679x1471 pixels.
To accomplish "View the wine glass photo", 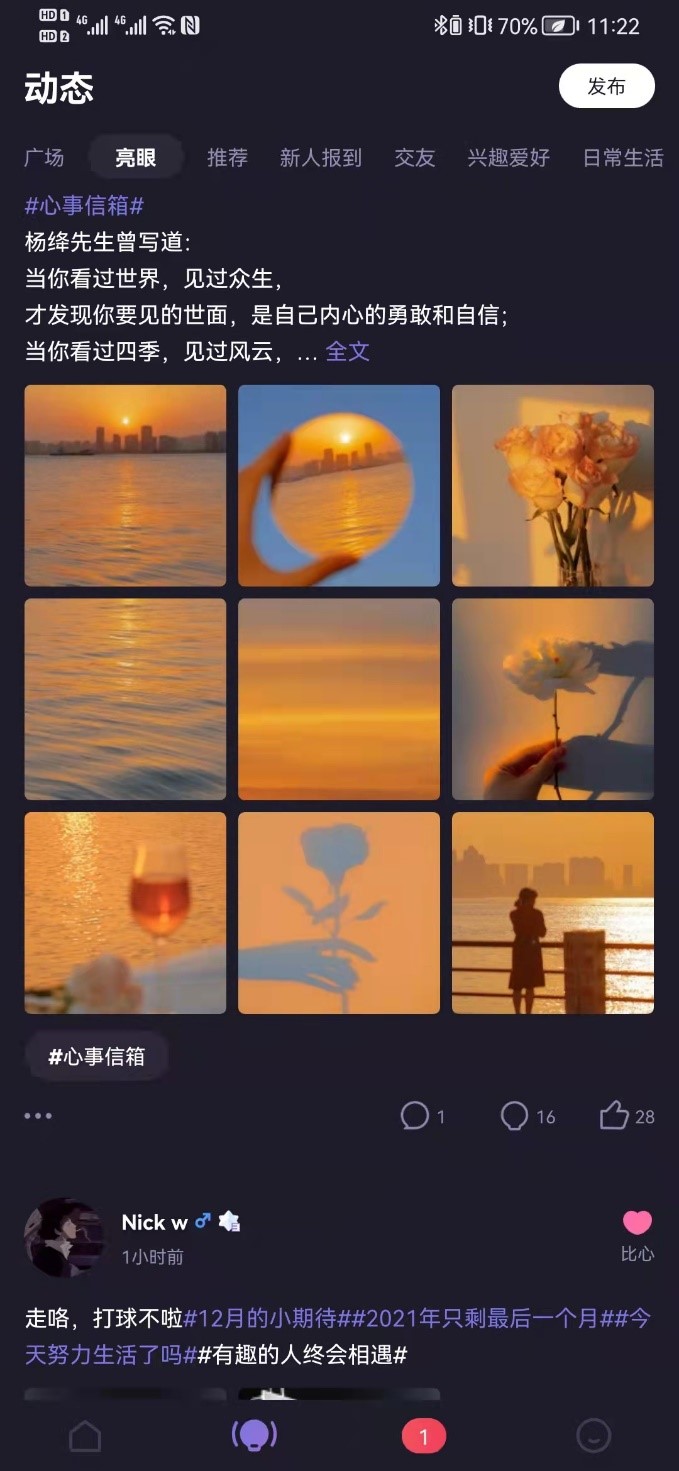I will point(125,912).
